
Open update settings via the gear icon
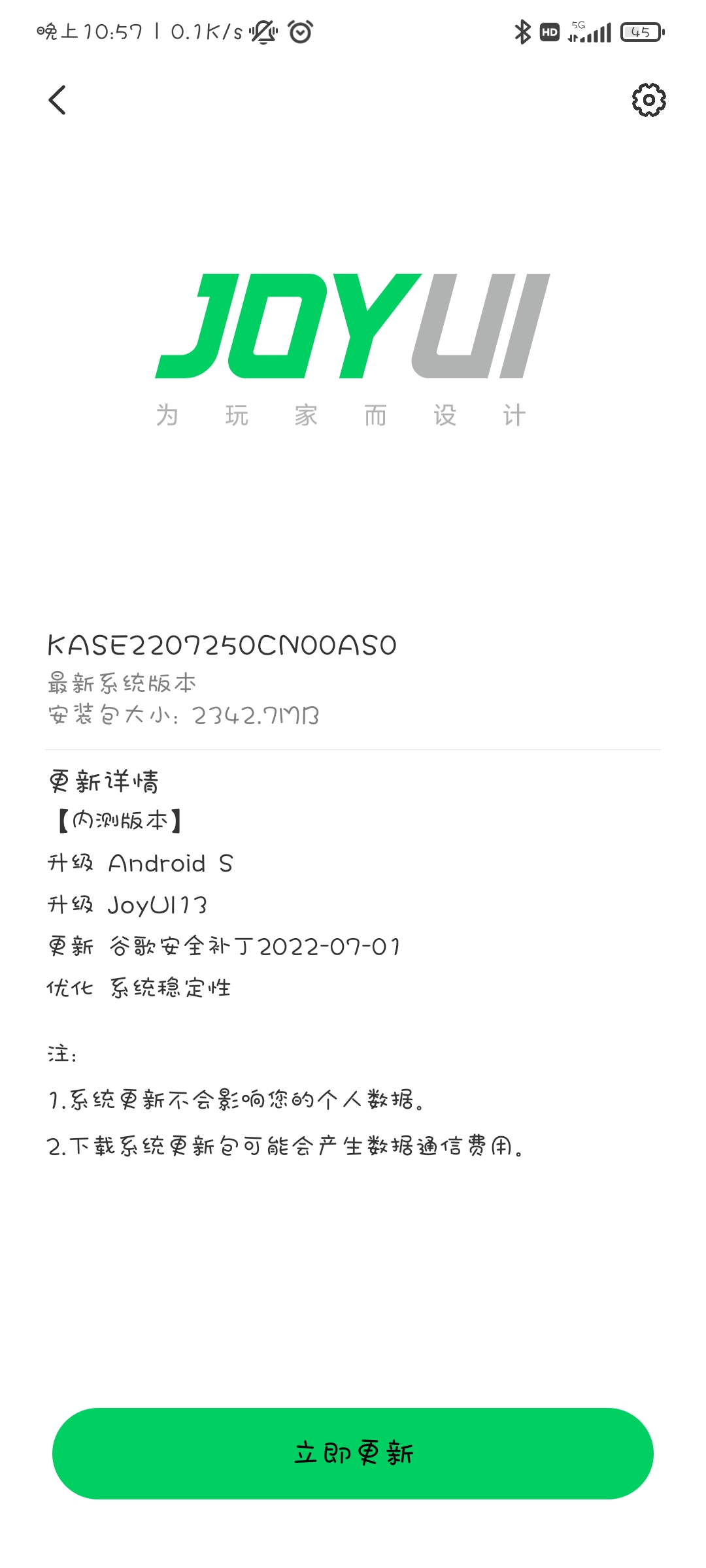pyautogui.click(x=648, y=100)
